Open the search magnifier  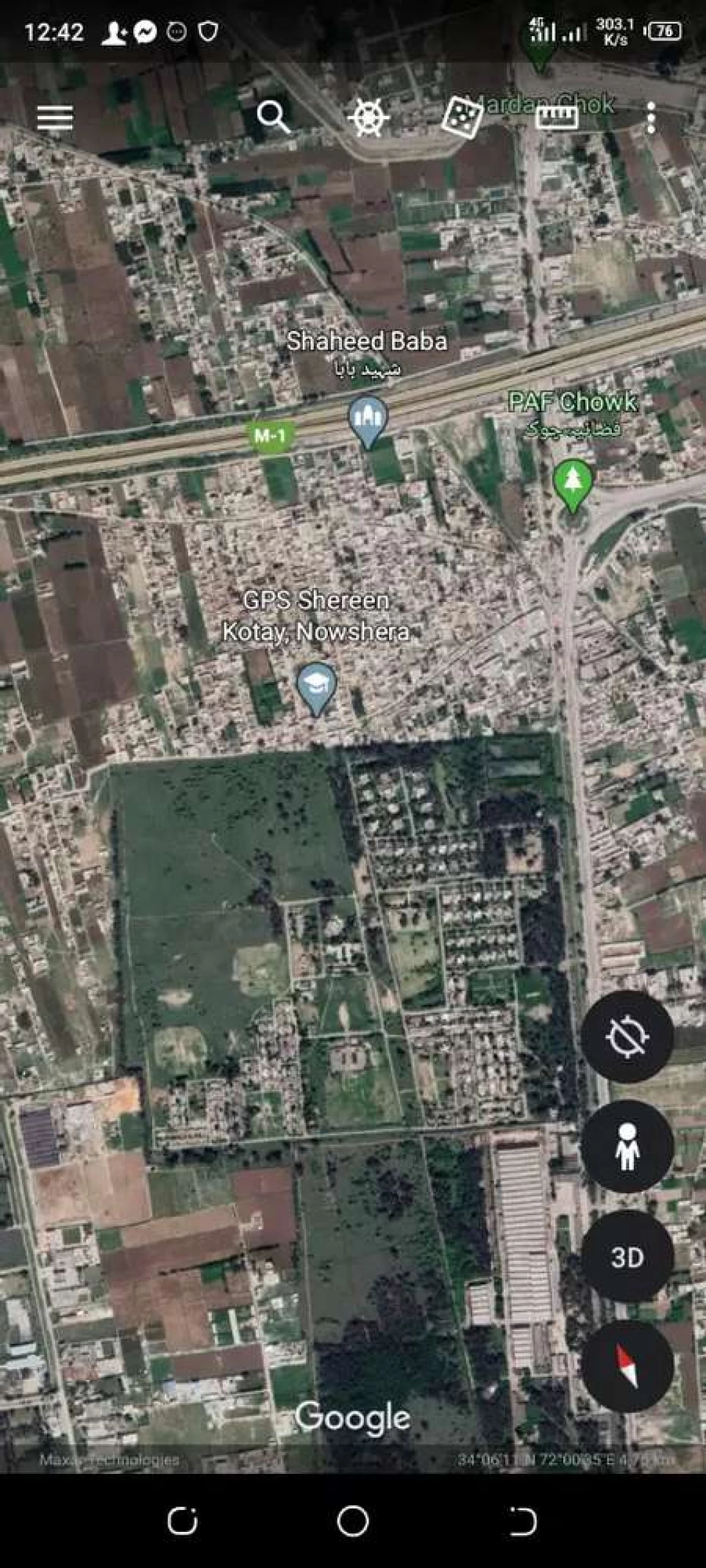click(x=274, y=117)
